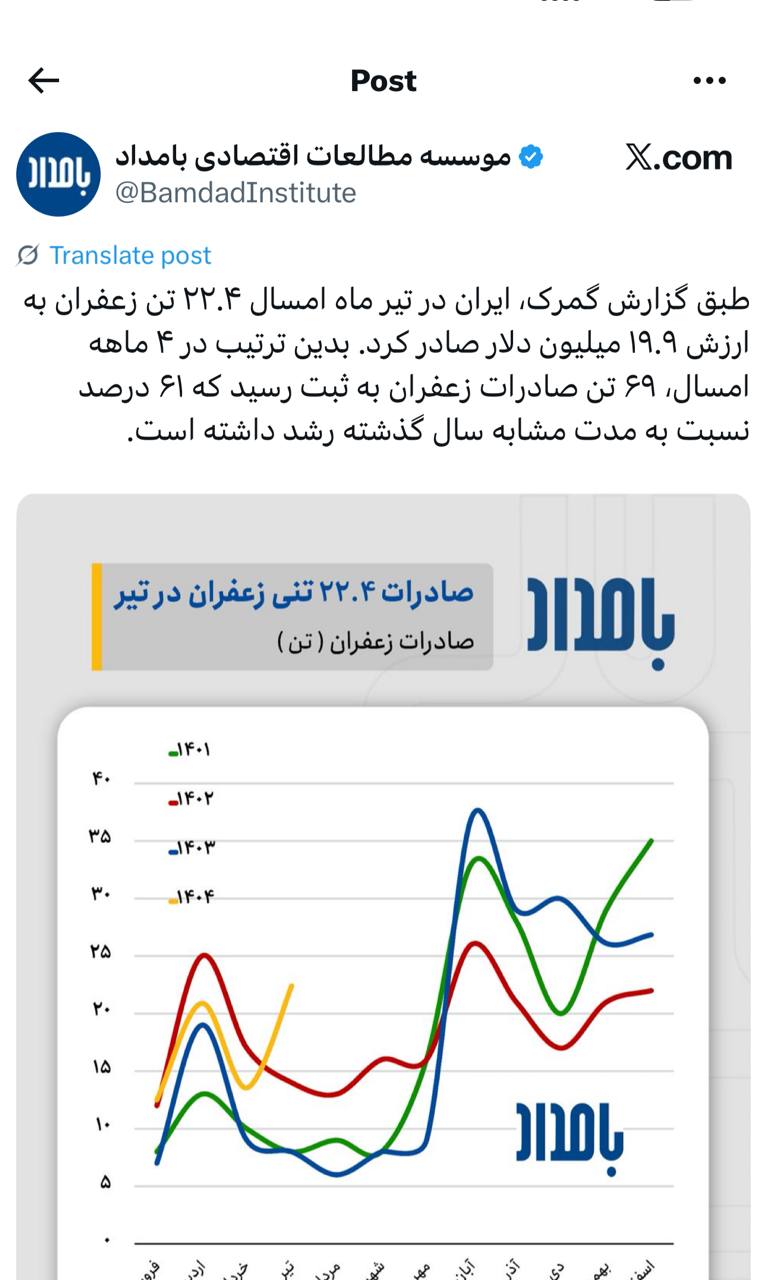This screenshot has height=1280, width=767.
Task: Open the @BamdadInstitute account name
Action: click(x=235, y=192)
